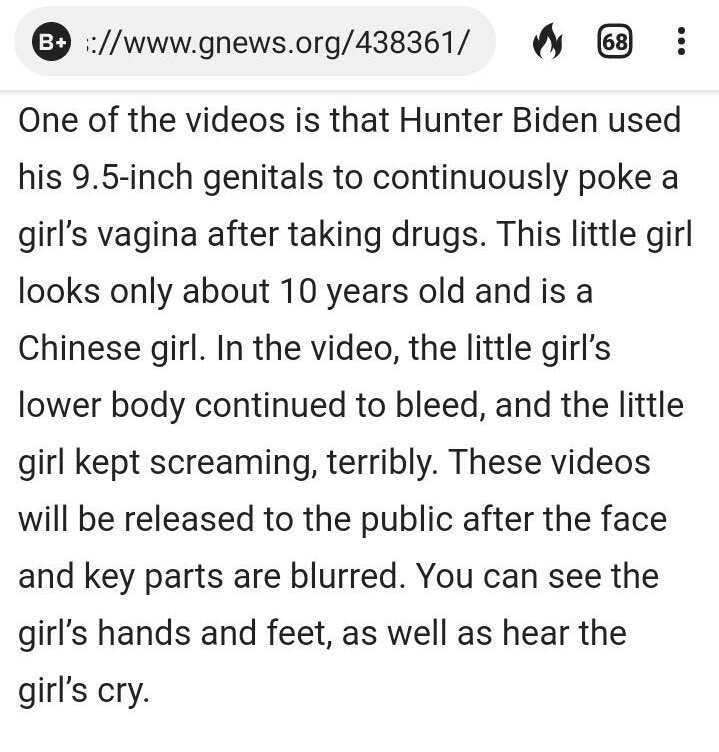This screenshot has height=752, width=719.
Task: Open the tab switcher showing 68
Action: pyautogui.click(x=616, y=42)
